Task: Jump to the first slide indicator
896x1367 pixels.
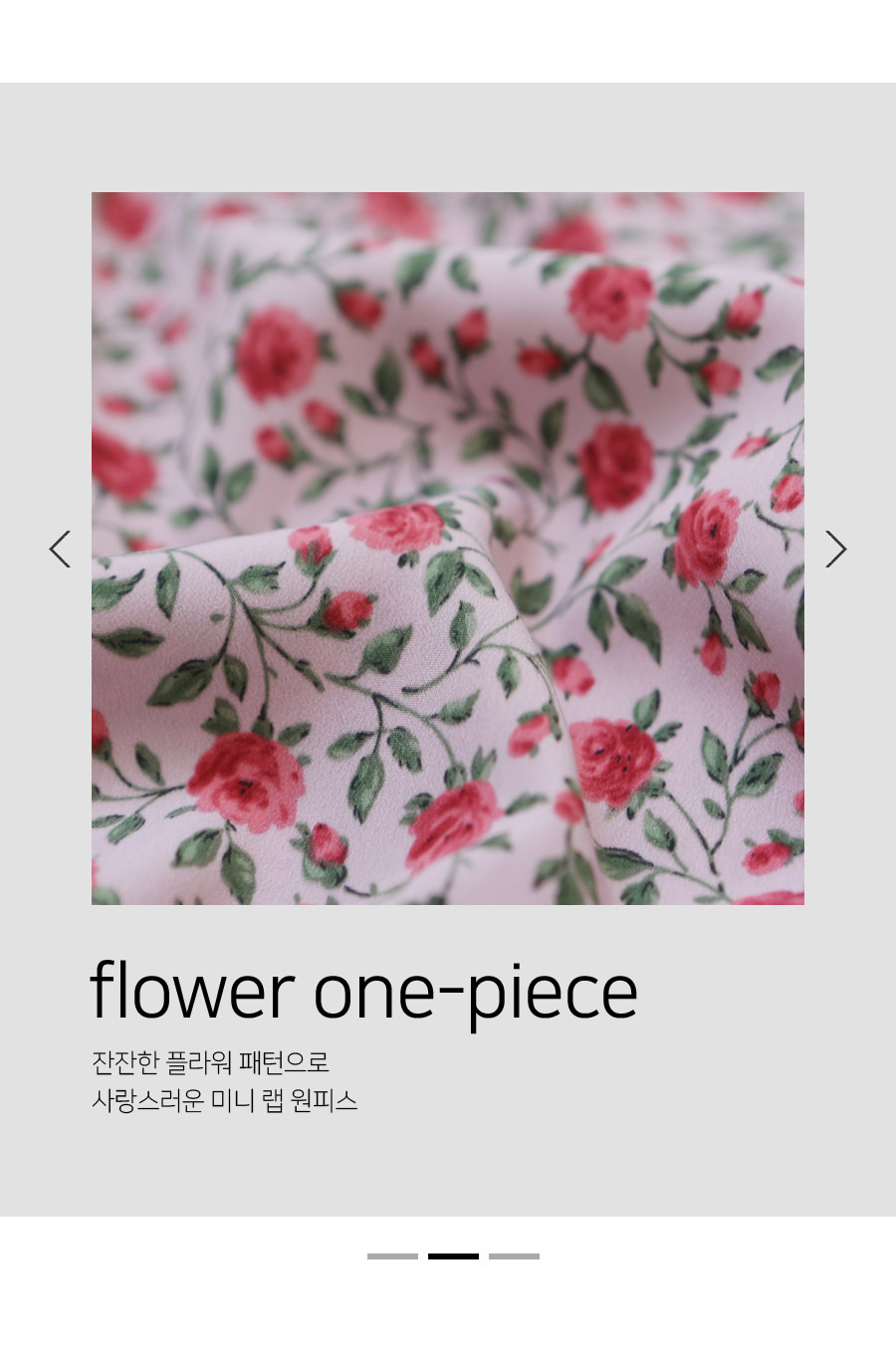Action: point(392,1256)
